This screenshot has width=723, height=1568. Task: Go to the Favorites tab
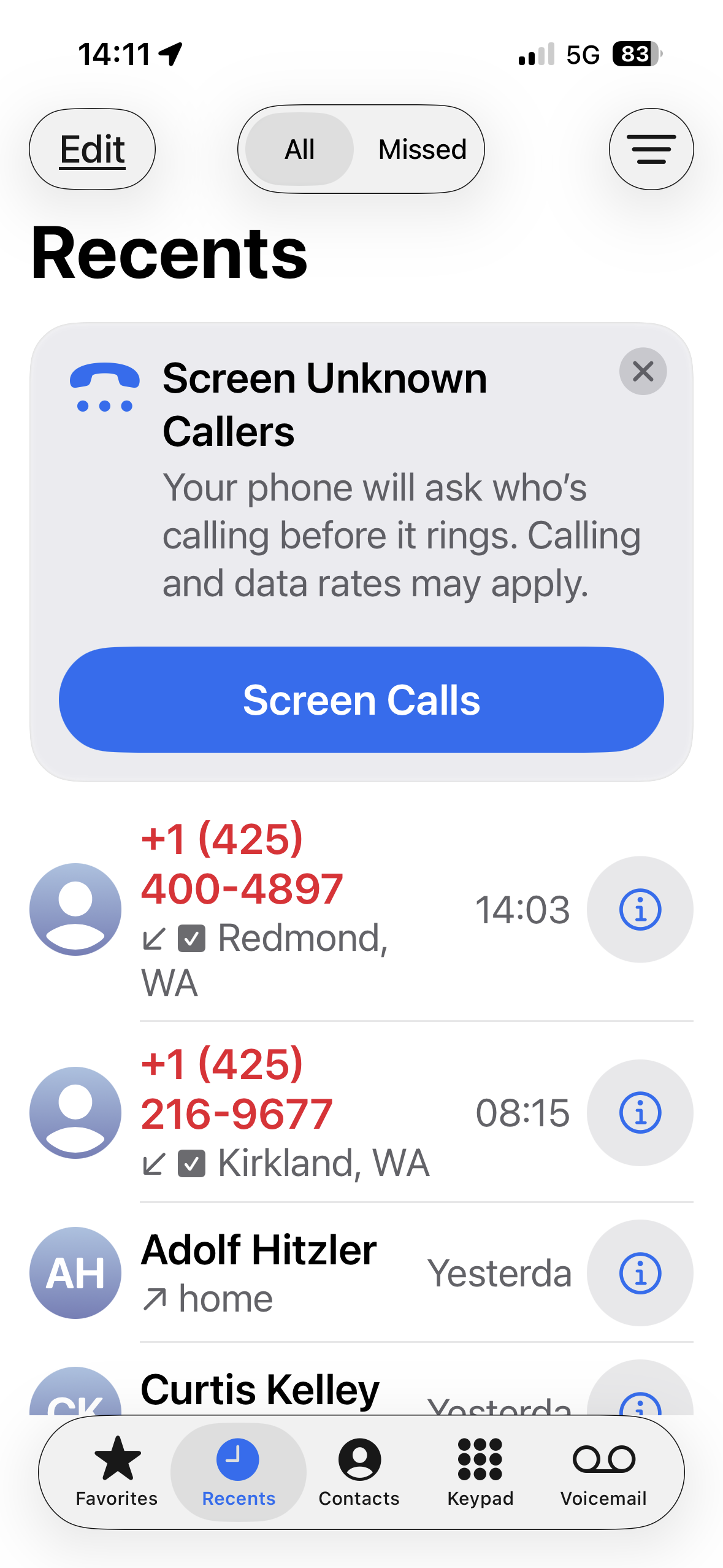[117, 1471]
